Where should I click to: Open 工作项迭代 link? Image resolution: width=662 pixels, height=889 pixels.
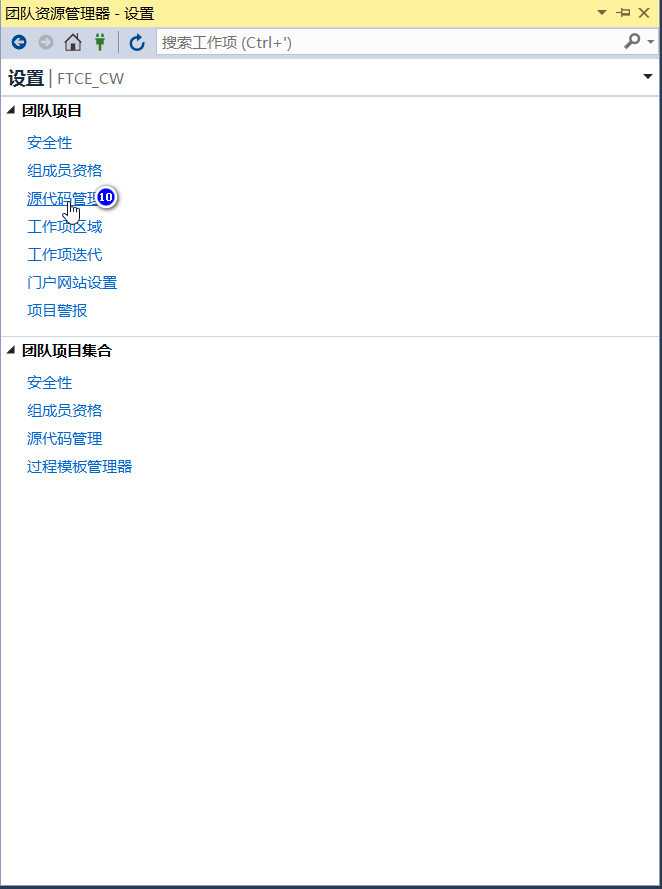tap(65, 255)
